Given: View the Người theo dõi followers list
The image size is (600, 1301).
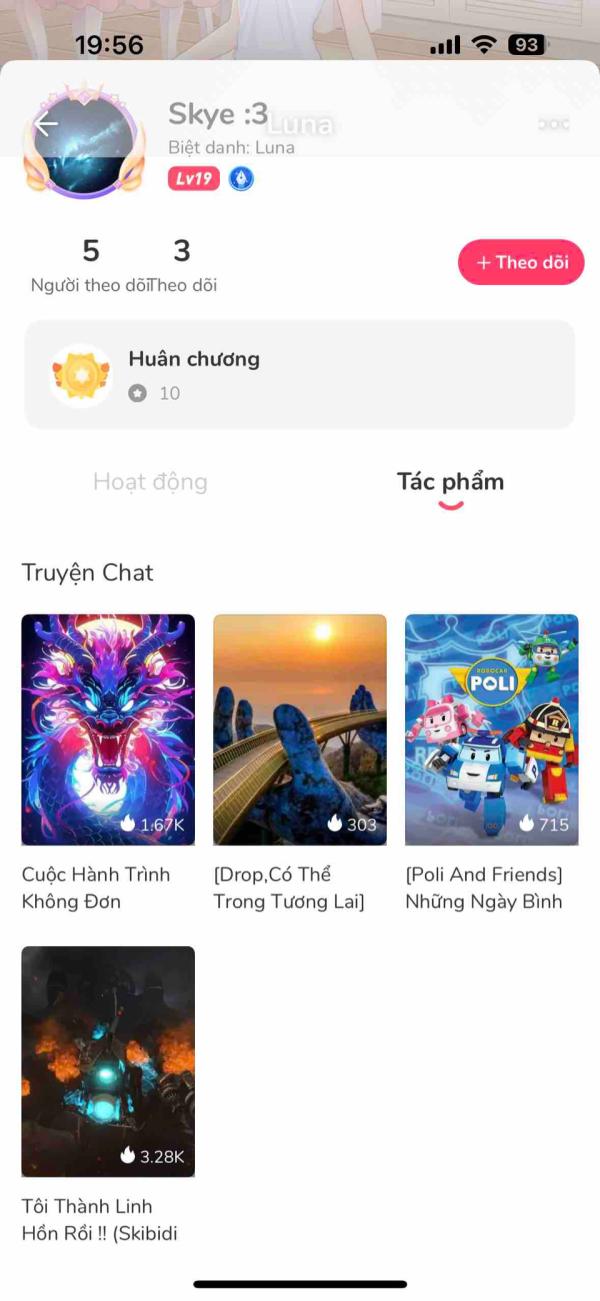Looking at the screenshot, I should coord(90,264).
